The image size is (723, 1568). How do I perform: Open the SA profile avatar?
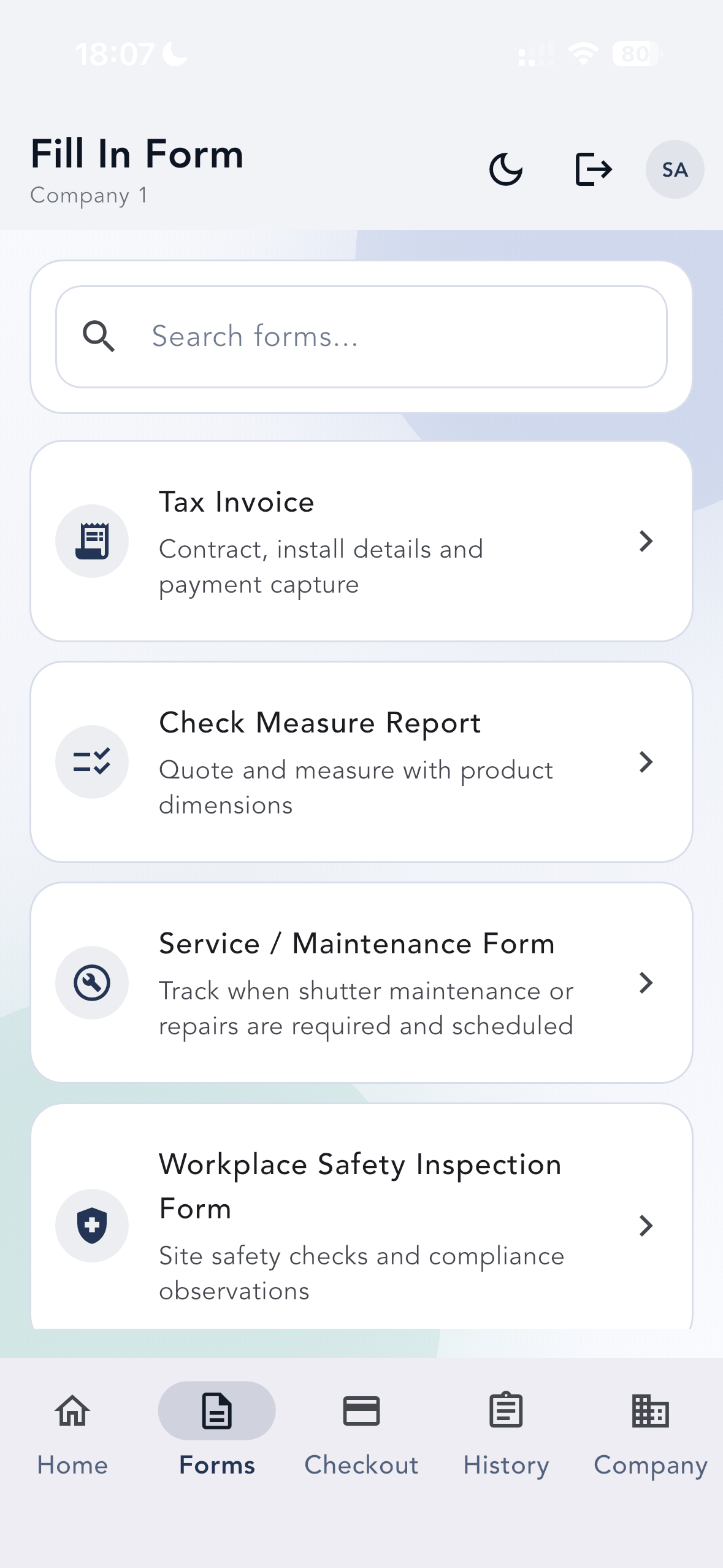click(675, 169)
